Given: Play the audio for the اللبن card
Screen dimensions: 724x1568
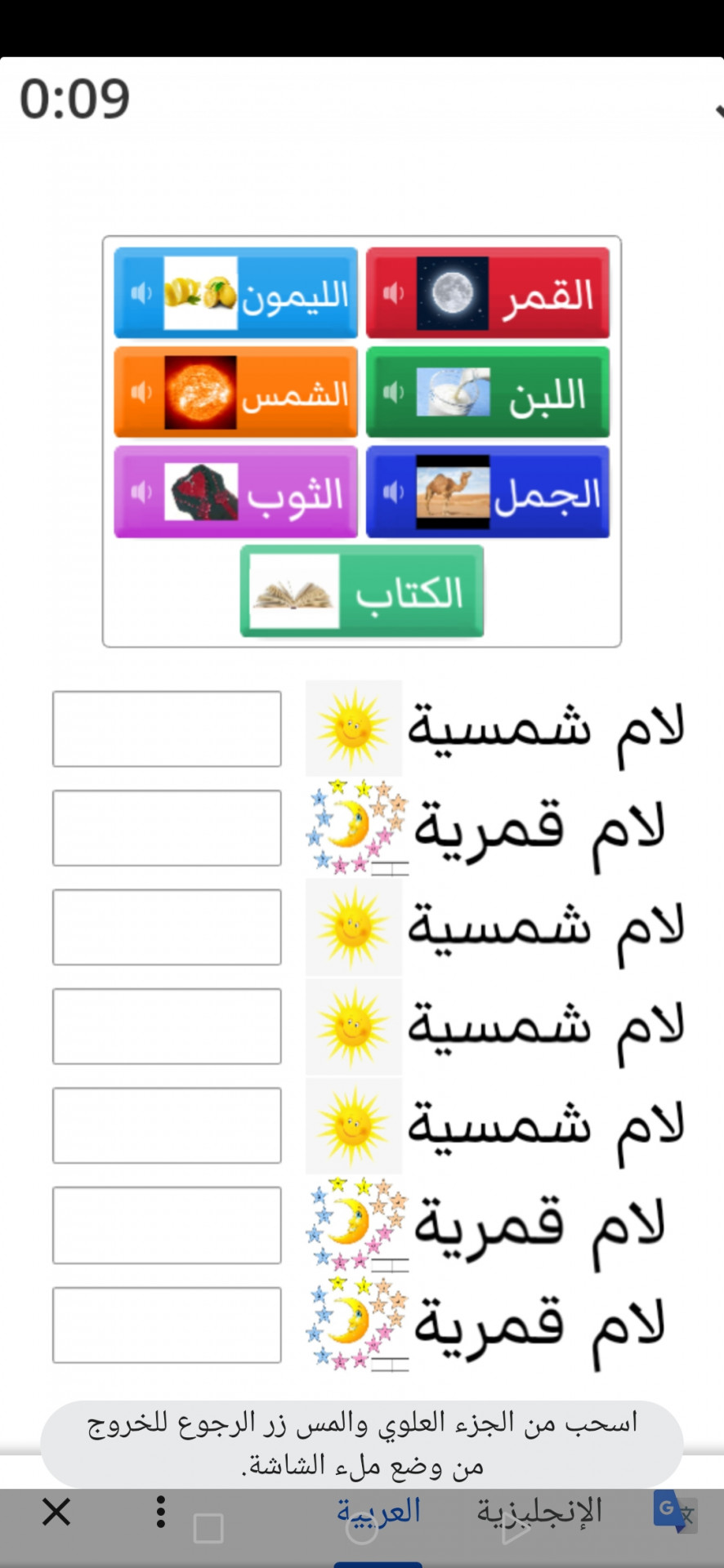Looking at the screenshot, I should click(394, 392).
